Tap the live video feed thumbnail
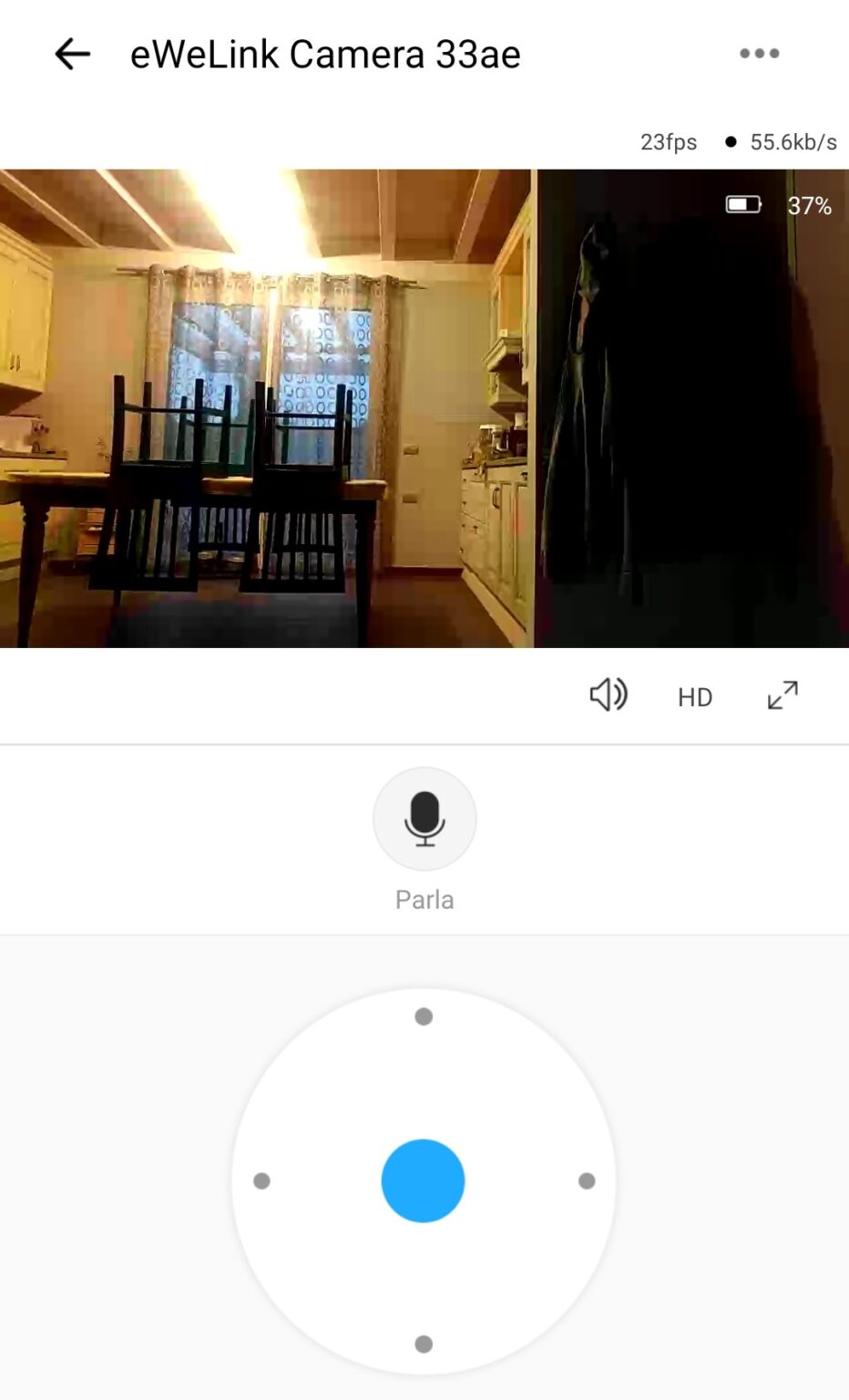Image resolution: width=849 pixels, height=1400 pixels. coord(424,407)
